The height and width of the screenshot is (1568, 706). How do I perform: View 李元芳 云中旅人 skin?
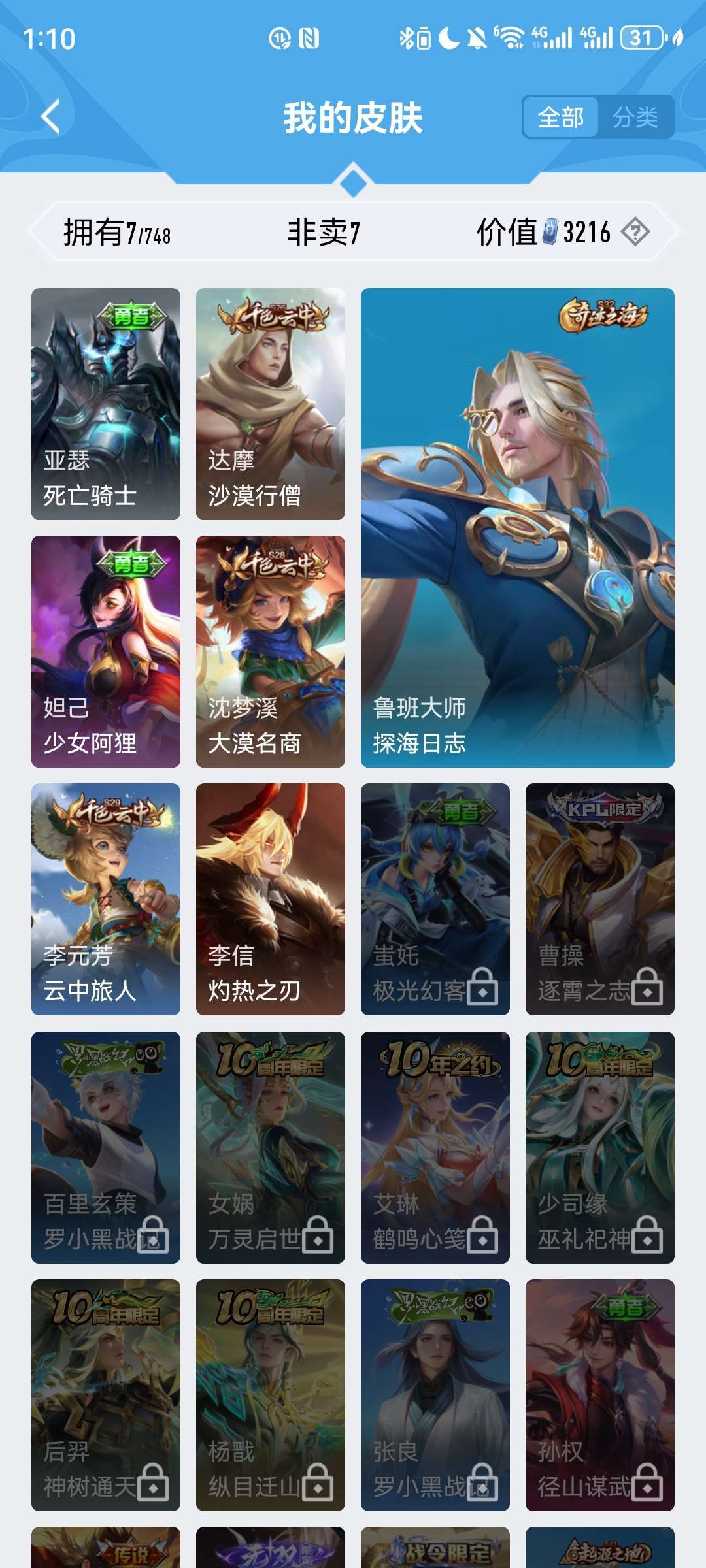[106, 899]
